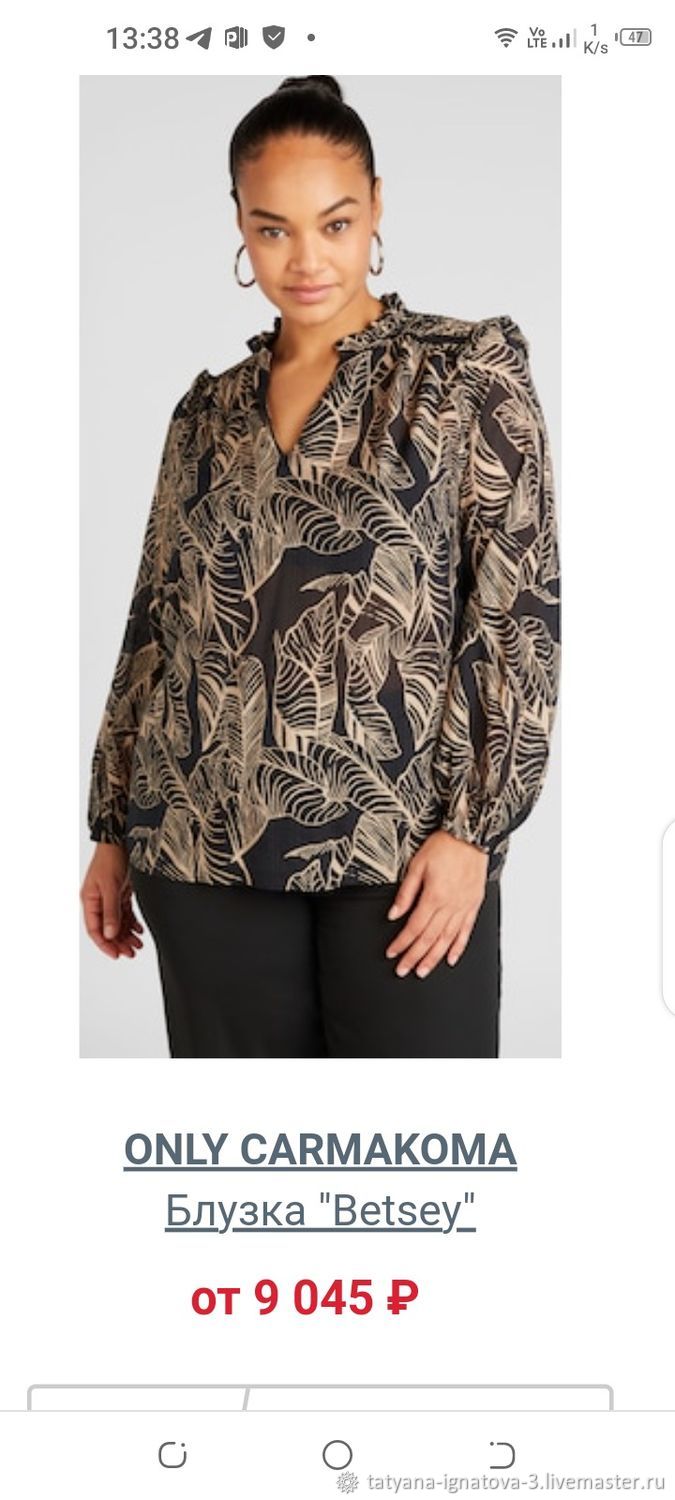The height and width of the screenshot is (1500, 675).
Task: Open the ONLY CARMAKOMA brand link
Action: pos(320,1150)
